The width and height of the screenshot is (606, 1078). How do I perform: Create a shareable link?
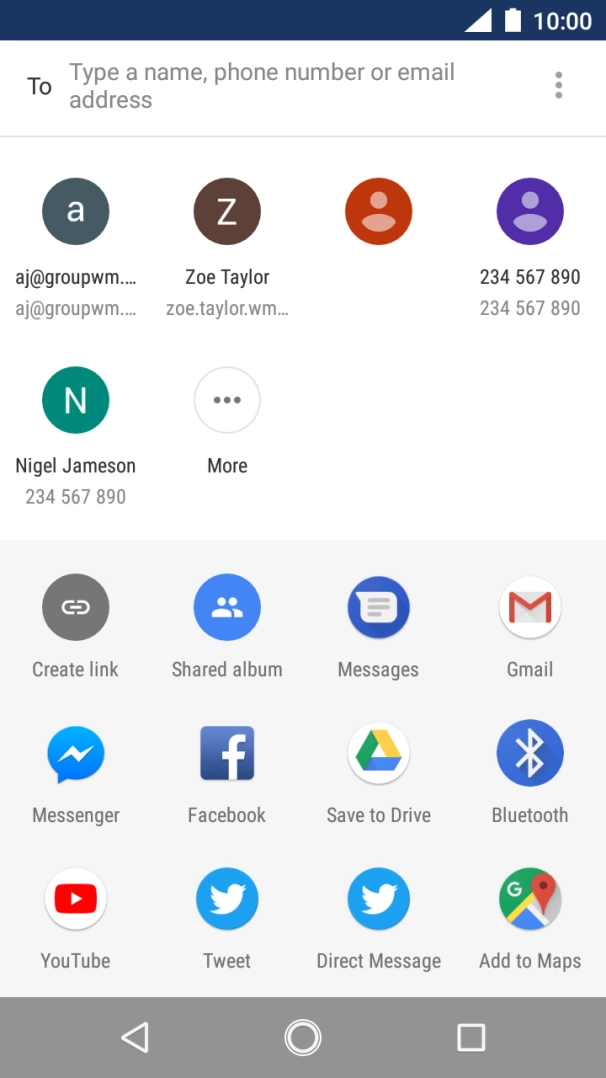pos(76,607)
